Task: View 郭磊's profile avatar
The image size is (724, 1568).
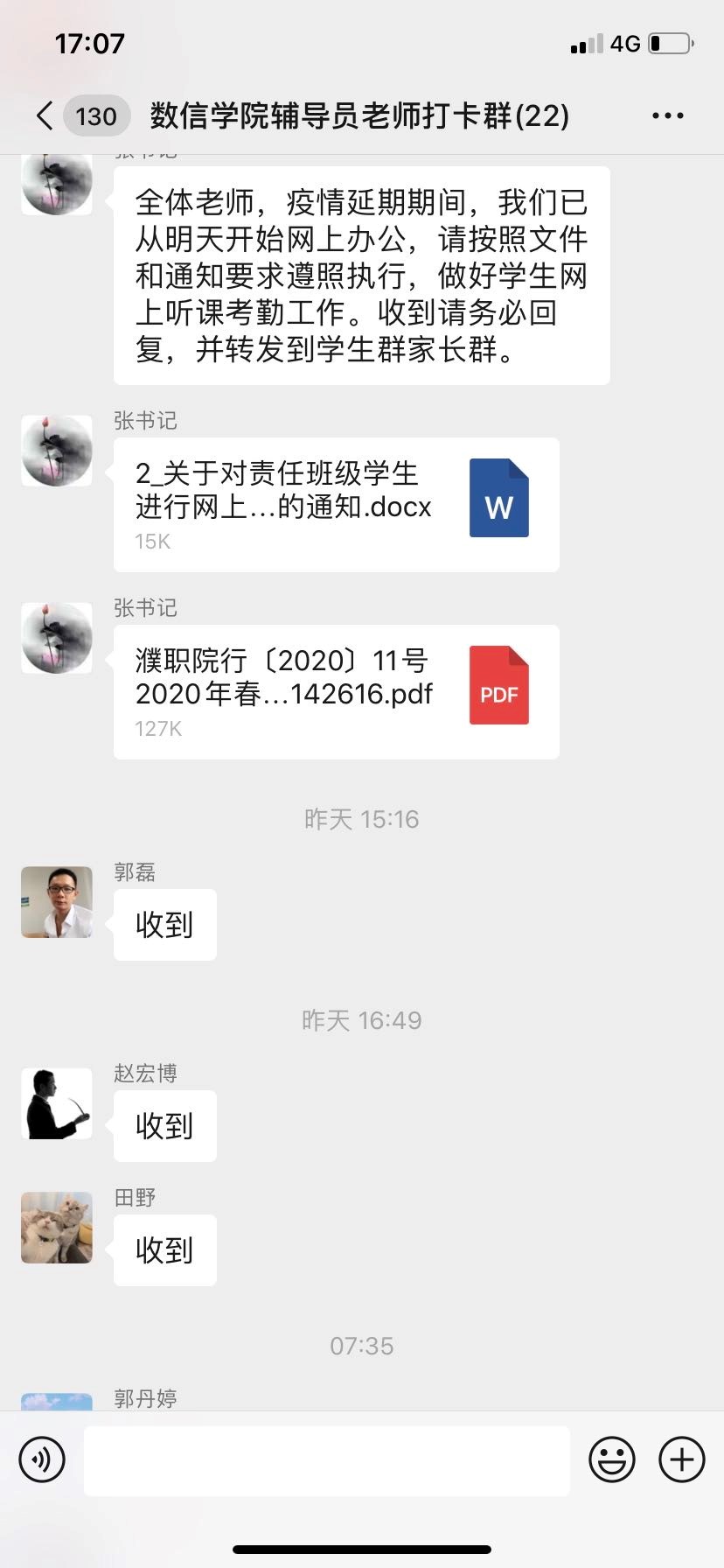Action: point(57,902)
